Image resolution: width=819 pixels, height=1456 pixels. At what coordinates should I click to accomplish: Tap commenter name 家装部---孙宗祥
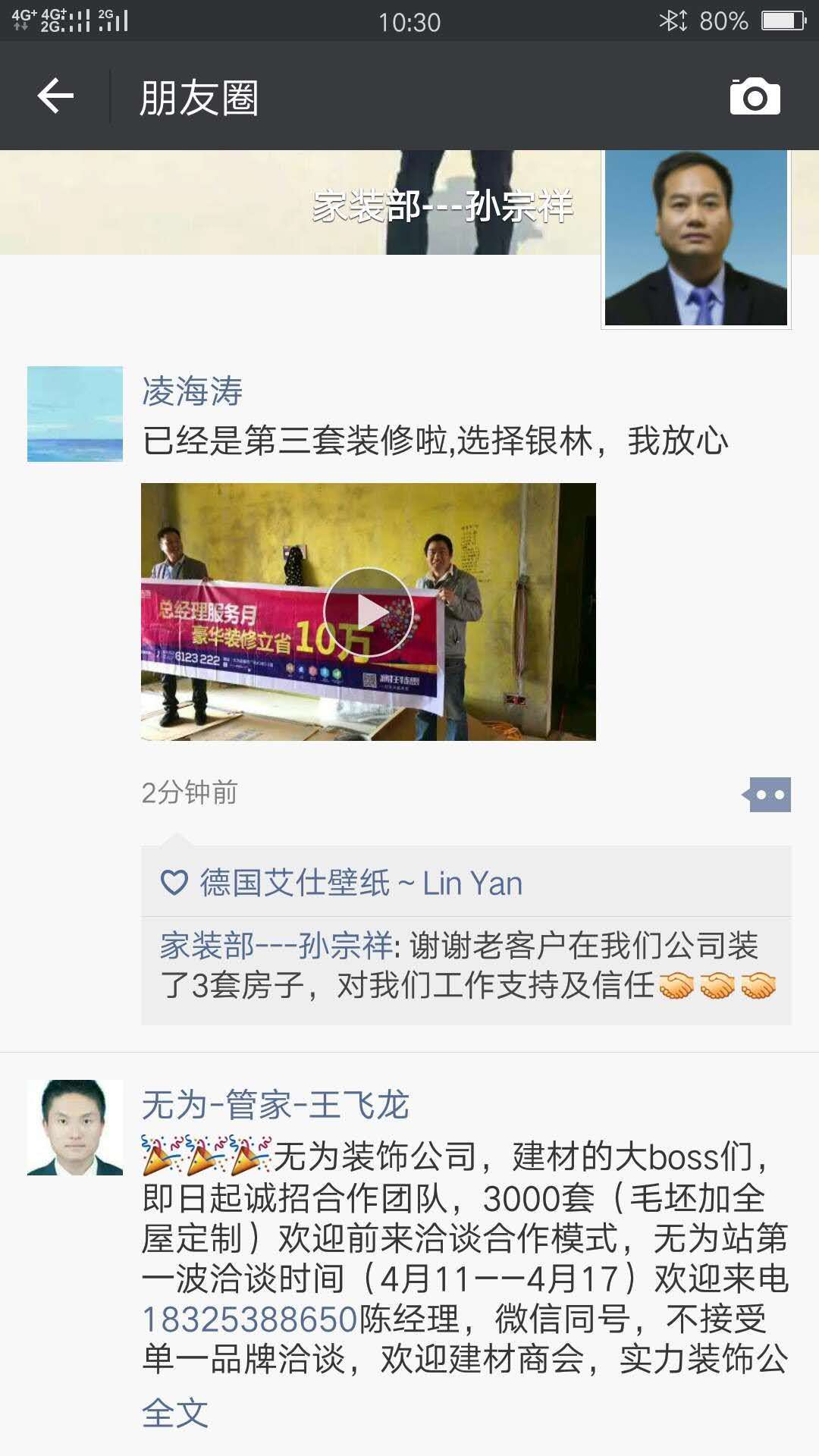coord(275,946)
